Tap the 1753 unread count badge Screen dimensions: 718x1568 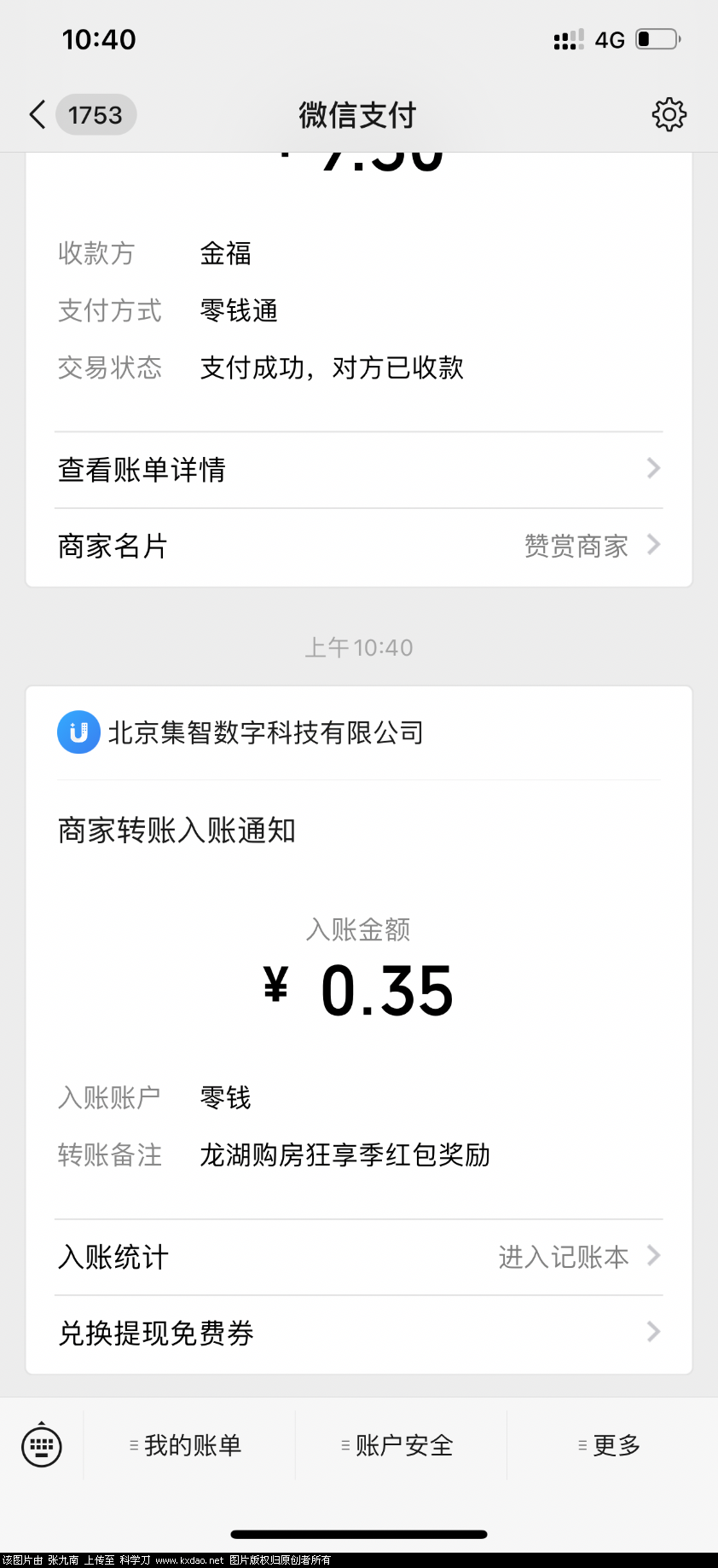click(x=96, y=113)
